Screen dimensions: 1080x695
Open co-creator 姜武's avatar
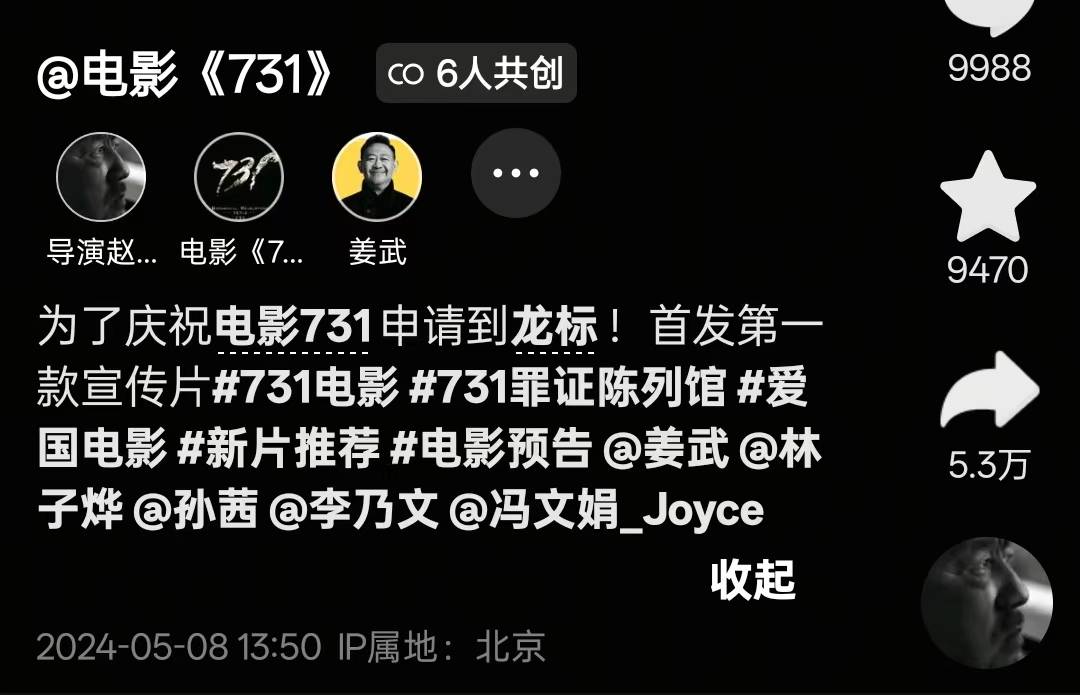pos(377,179)
